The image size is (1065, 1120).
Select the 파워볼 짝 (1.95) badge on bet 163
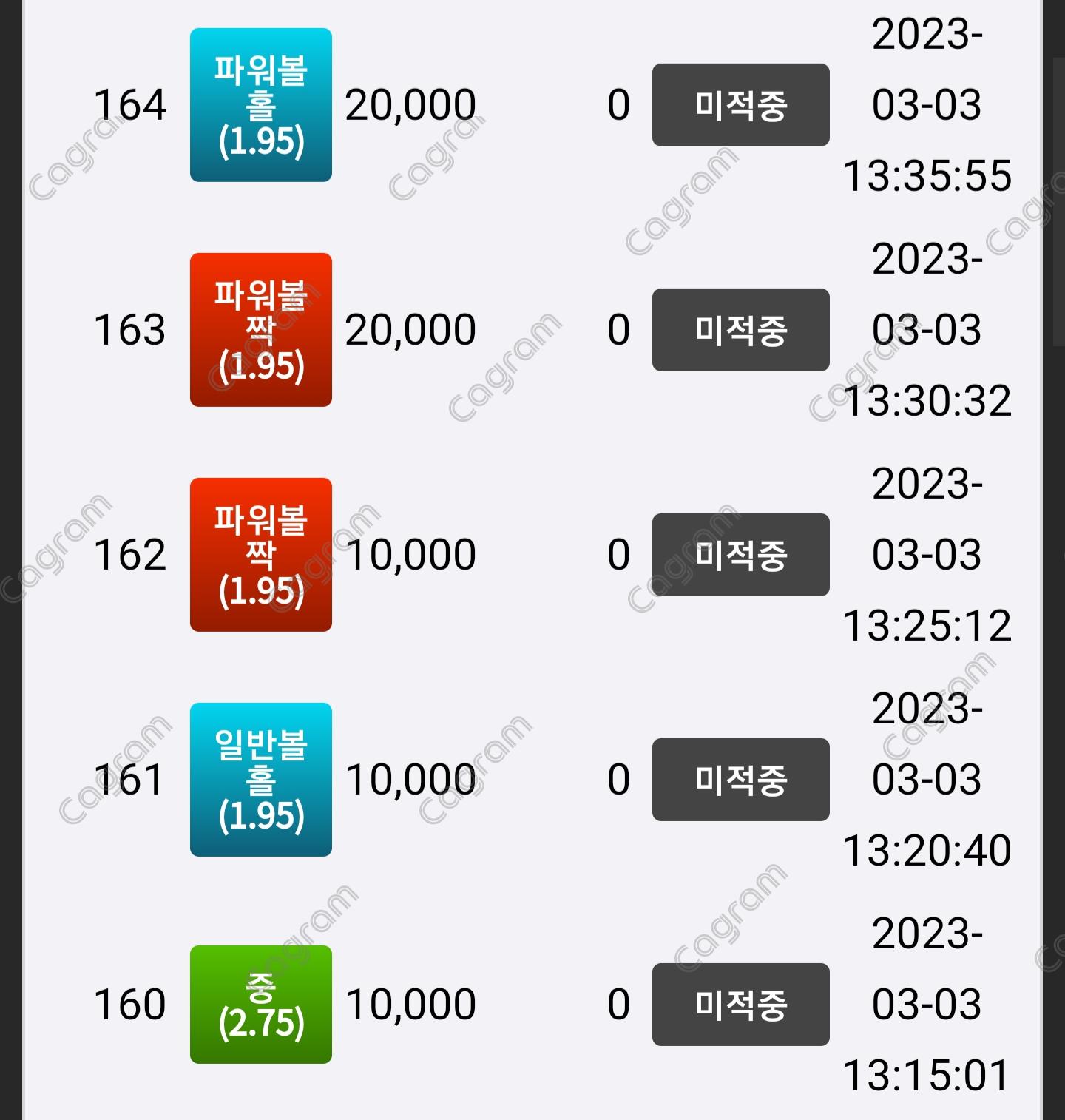tap(260, 330)
